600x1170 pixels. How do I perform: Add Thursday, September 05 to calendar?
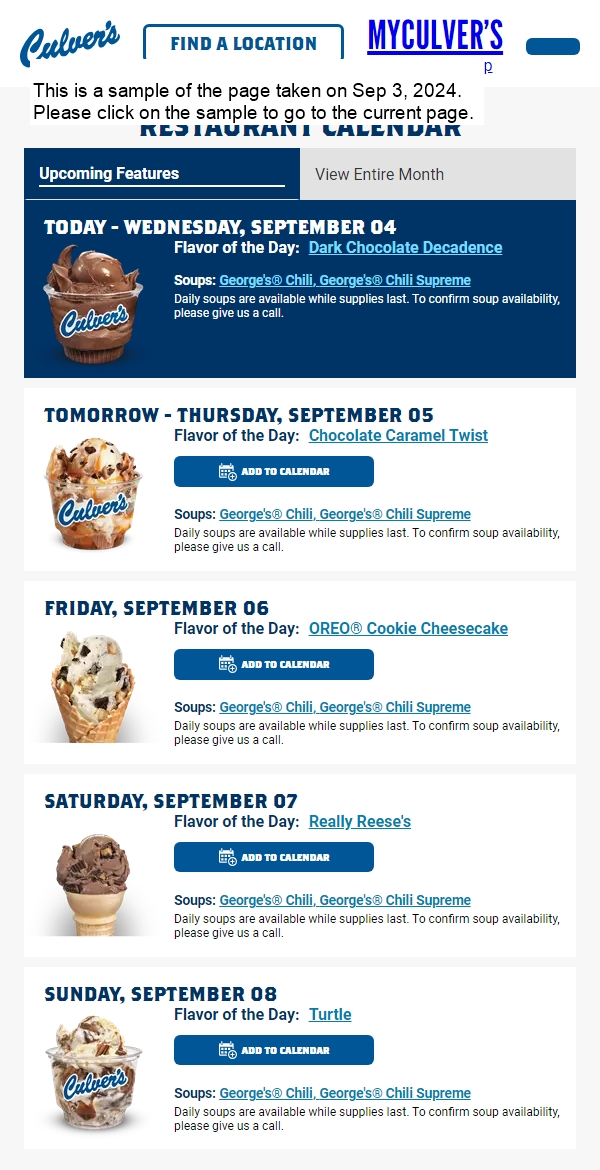coord(274,471)
